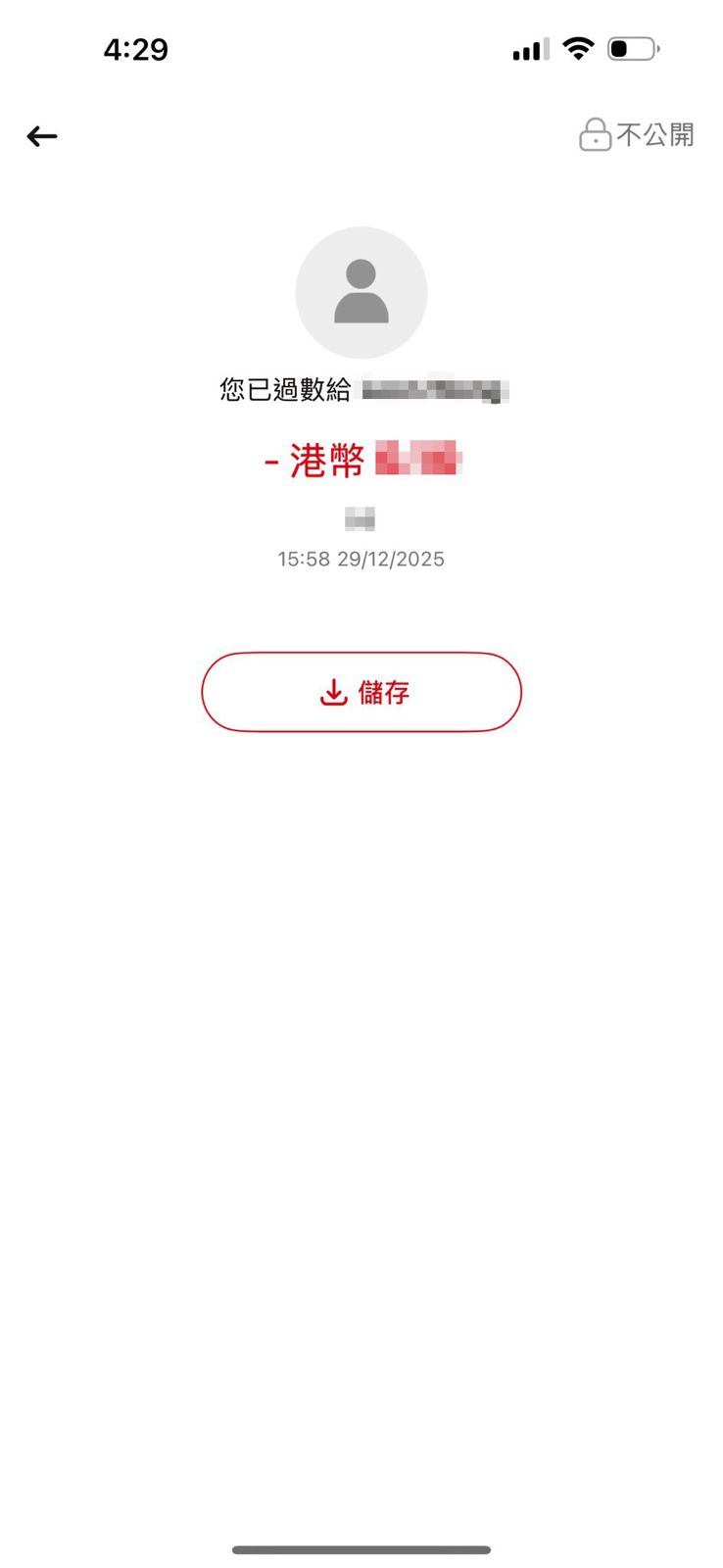Click the person silhouette inside the avatar circle
The image size is (723, 1568).
click(361, 292)
